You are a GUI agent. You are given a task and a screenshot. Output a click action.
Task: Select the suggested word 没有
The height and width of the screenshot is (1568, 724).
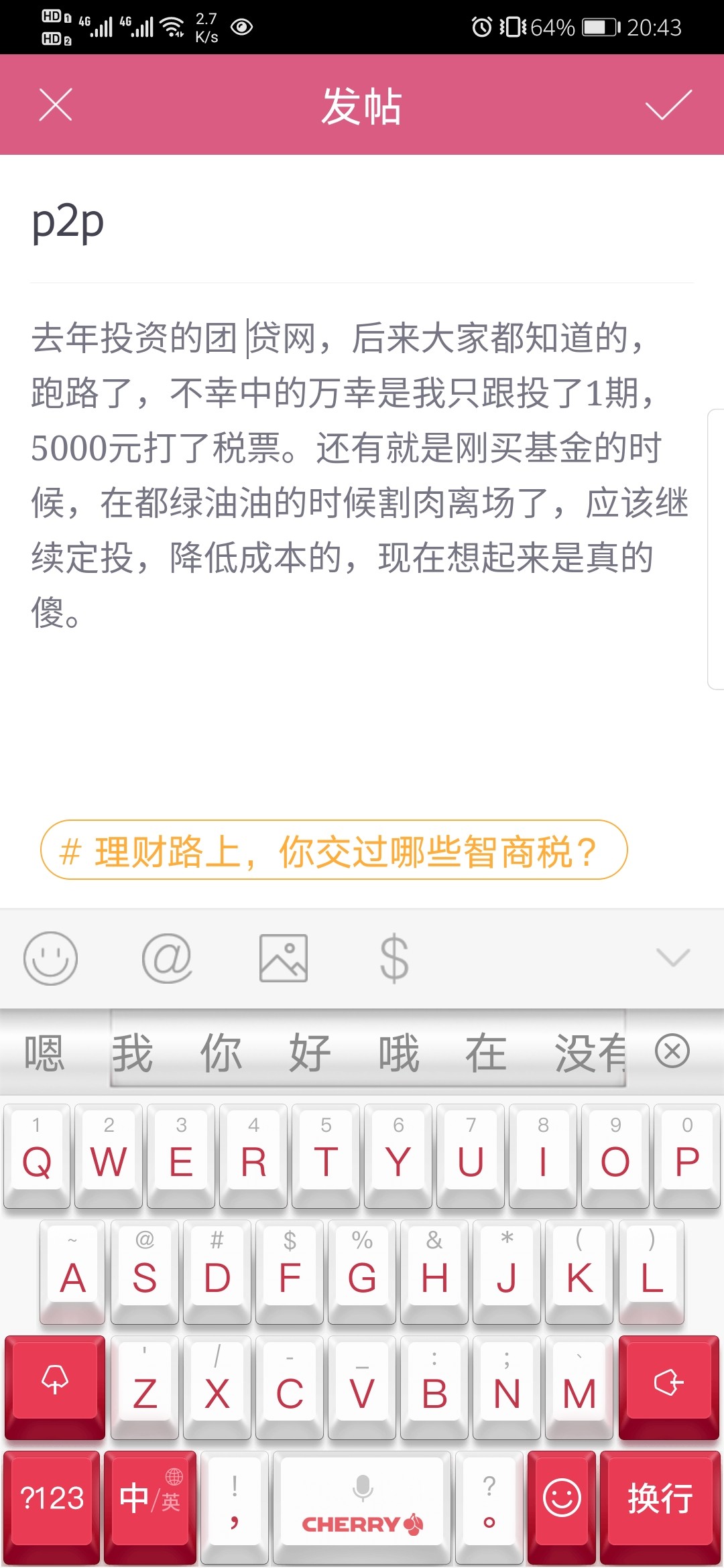coord(590,1053)
